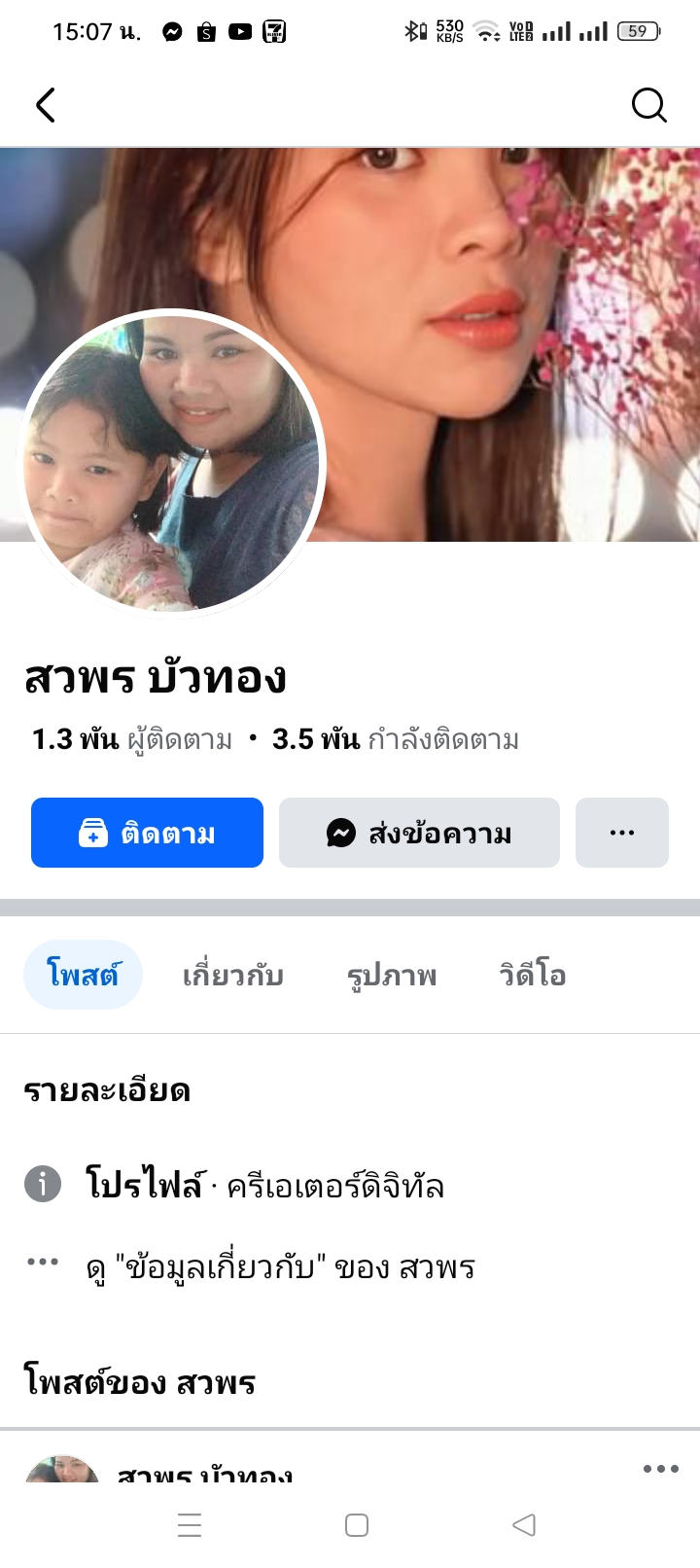View the cover photo
This screenshot has width=700, height=1568.
click(506, 292)
